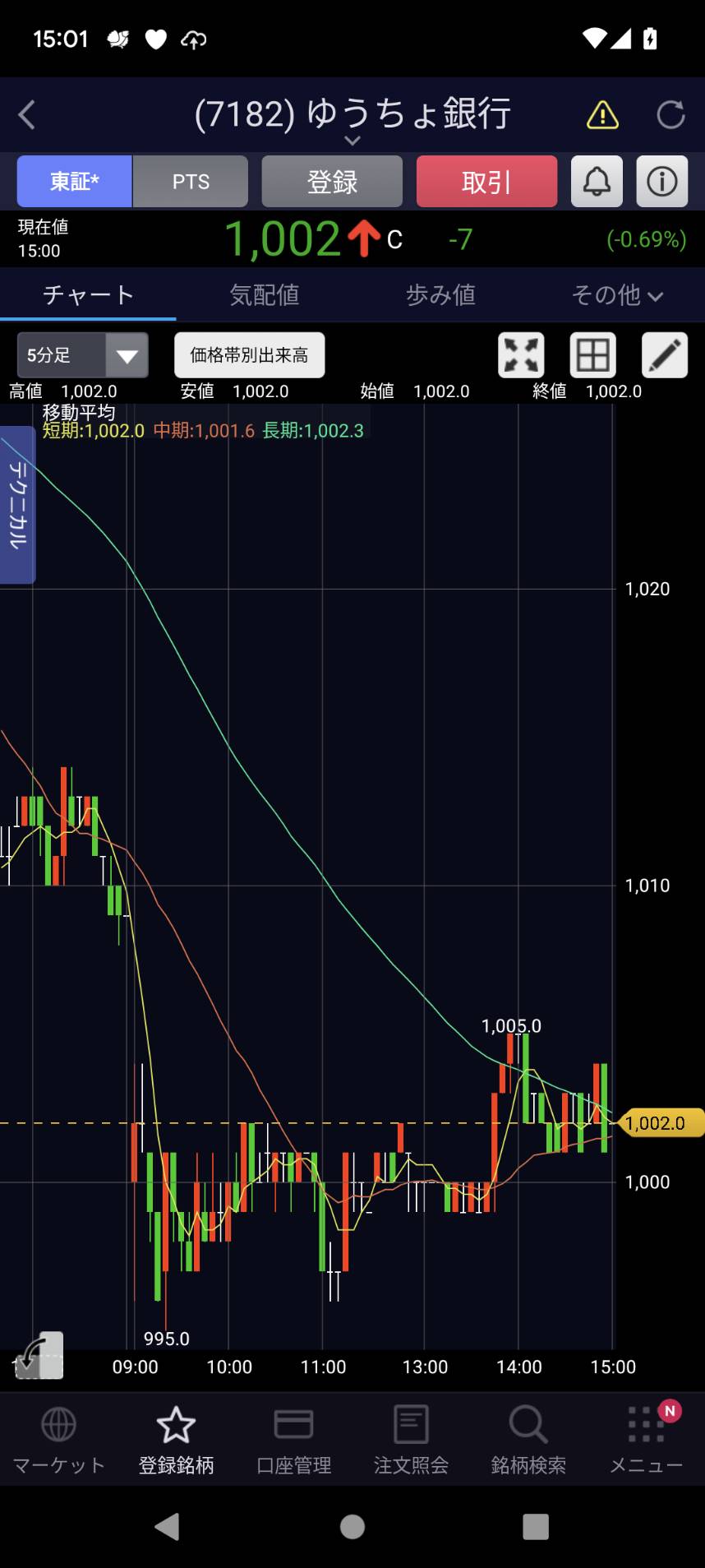The height and width of the screenshot is (1568, 705).
Task: Switch to the PTS market segment
Action: click(191, 182)
